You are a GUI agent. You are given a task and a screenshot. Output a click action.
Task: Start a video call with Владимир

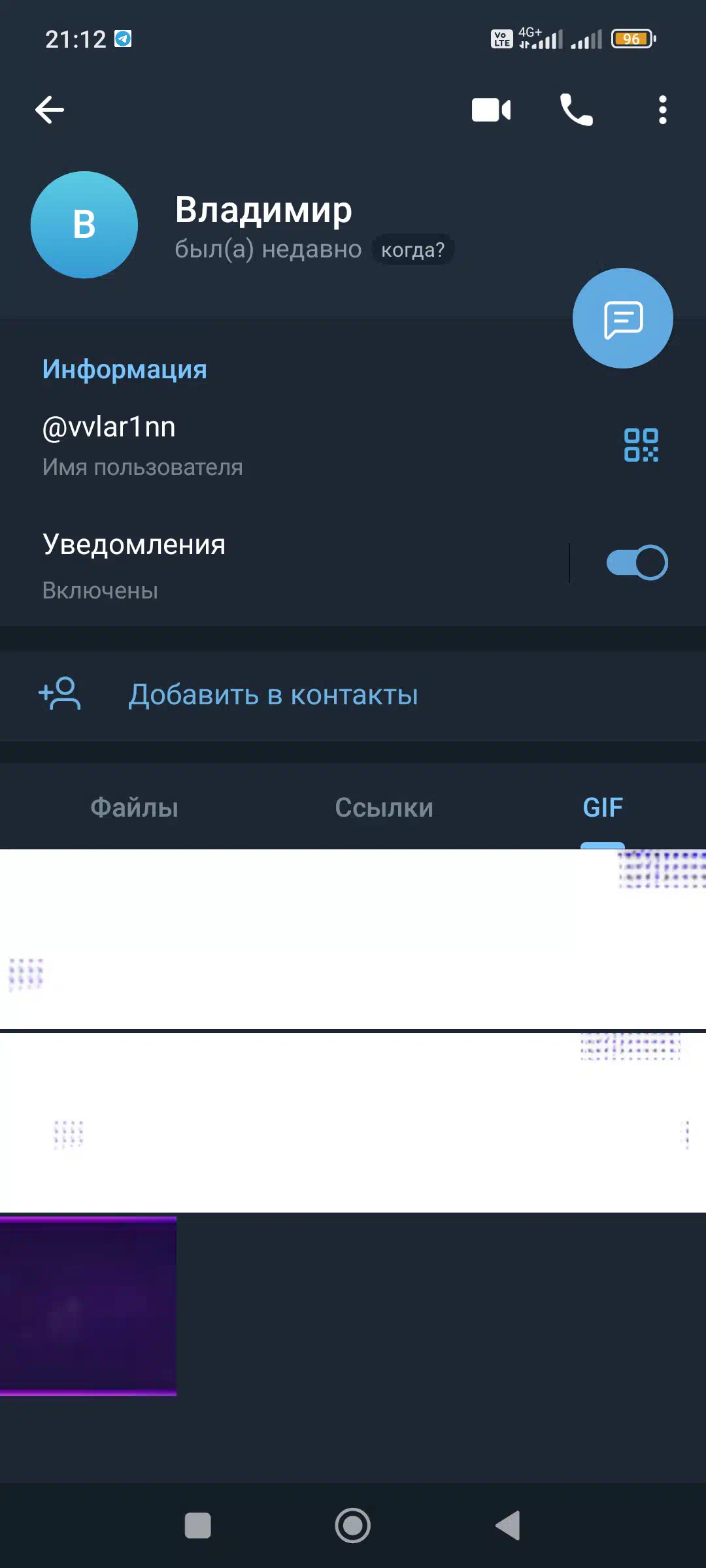click(x=492, y=110)
